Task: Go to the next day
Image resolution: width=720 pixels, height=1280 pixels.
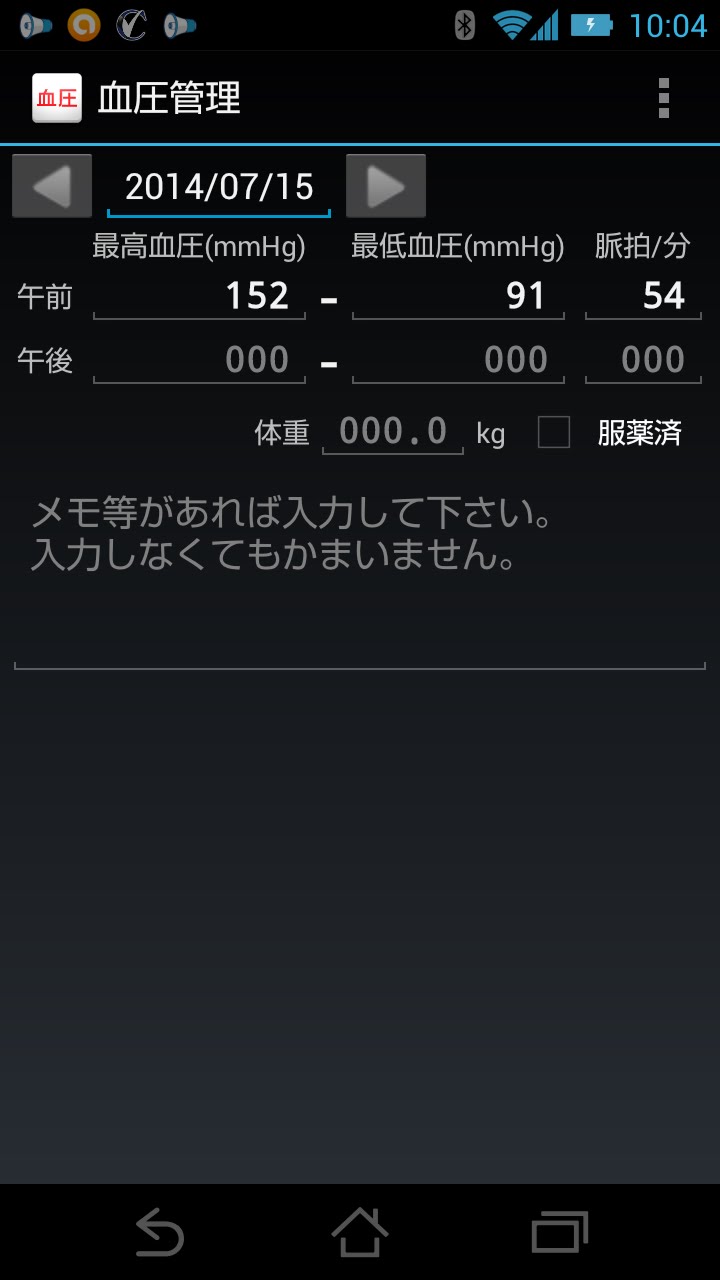Action: coord(386,186)
